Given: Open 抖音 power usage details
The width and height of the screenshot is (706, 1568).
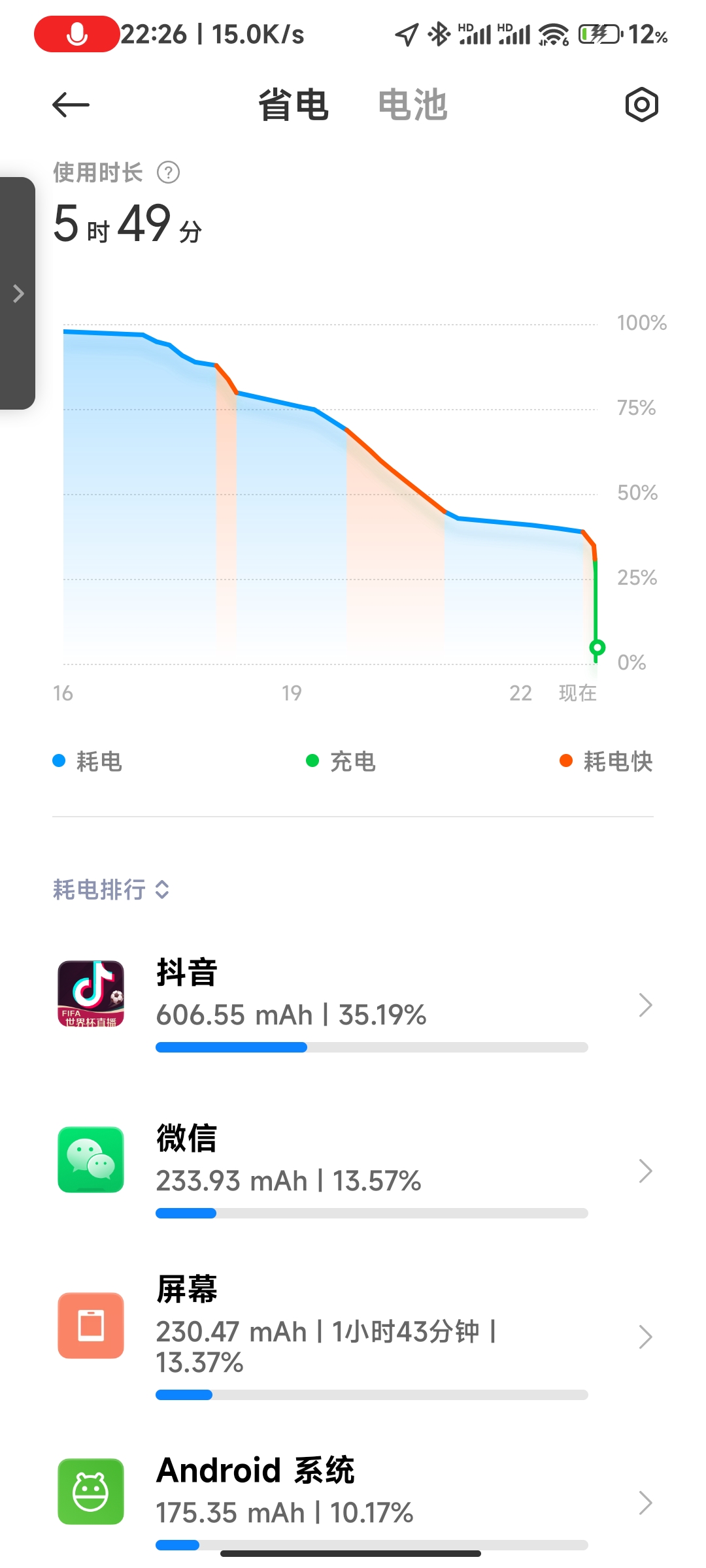Looking at the screenshot, I should (353, 1005).
